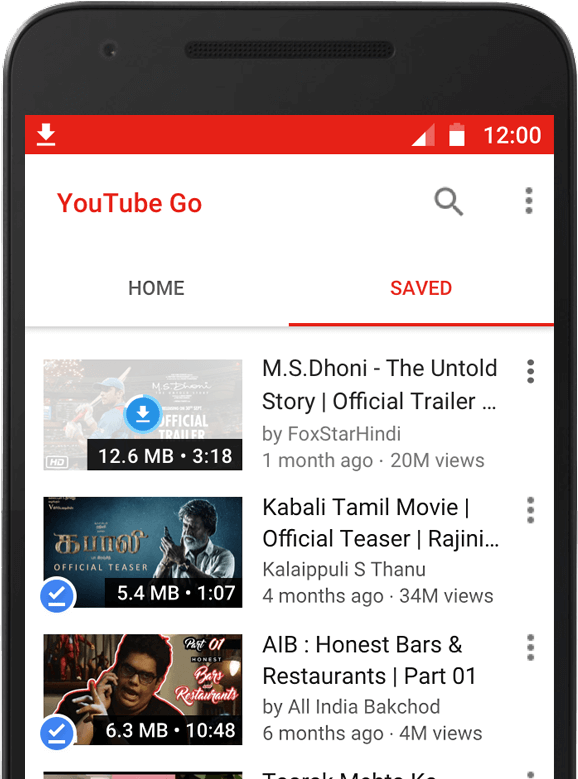This screenshot has width=578, height=779.
Task: Open more options for the AIB video
Action: 530,647
